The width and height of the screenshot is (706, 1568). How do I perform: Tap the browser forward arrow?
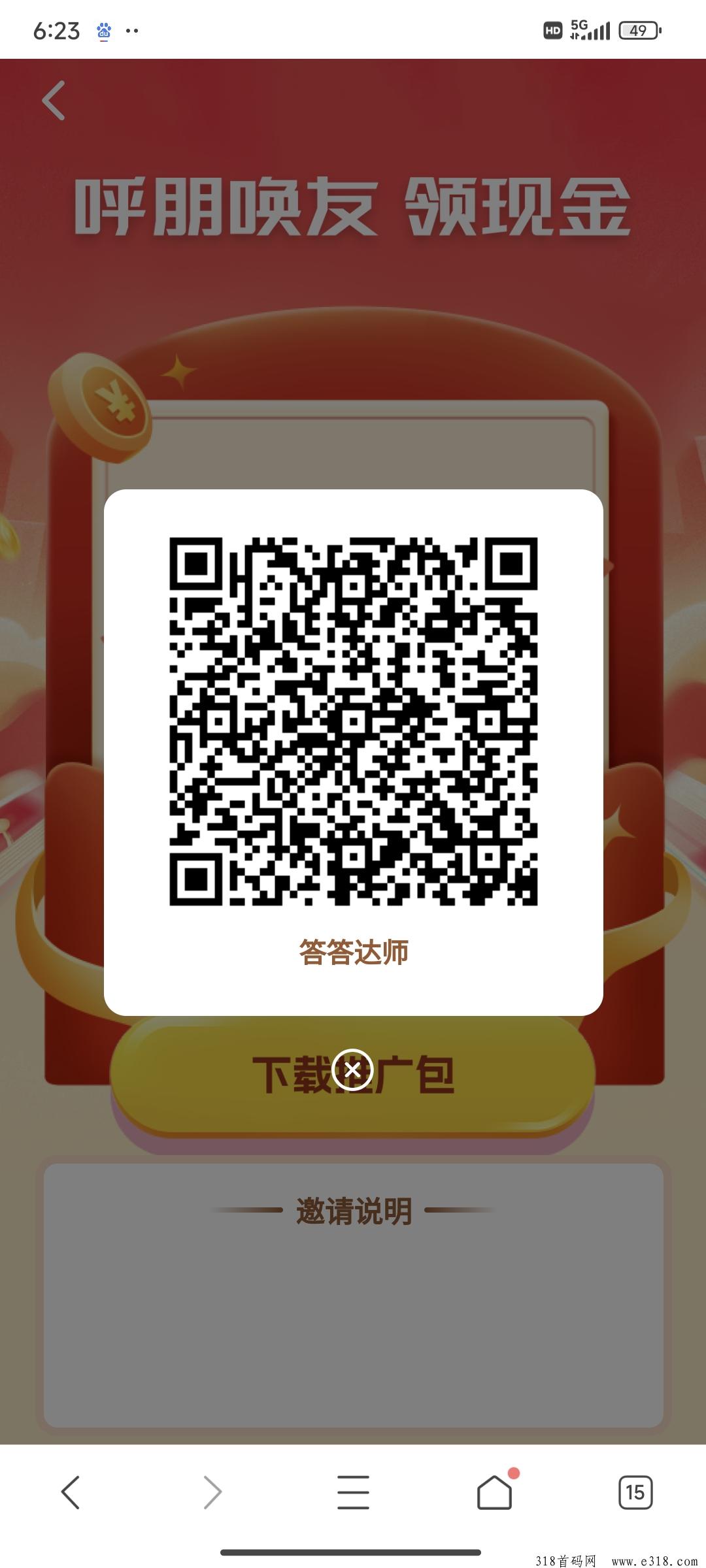212,1492
